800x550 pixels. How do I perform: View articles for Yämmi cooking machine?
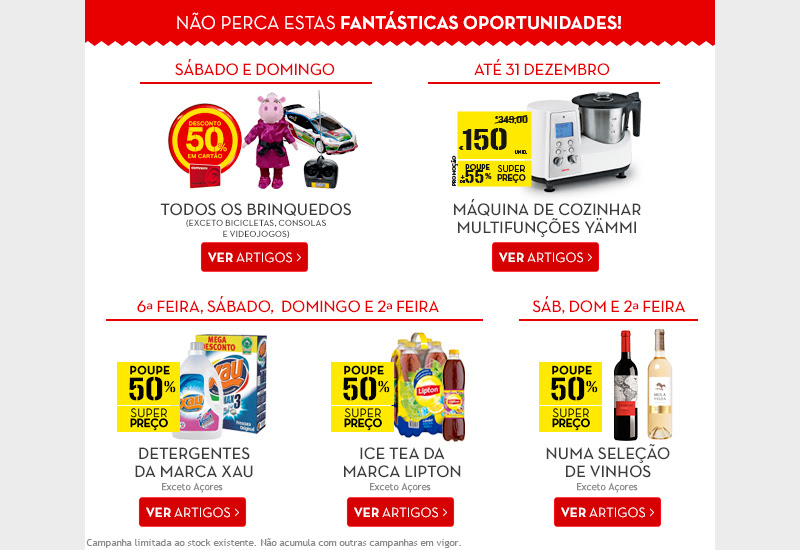[x=545, y=257]
